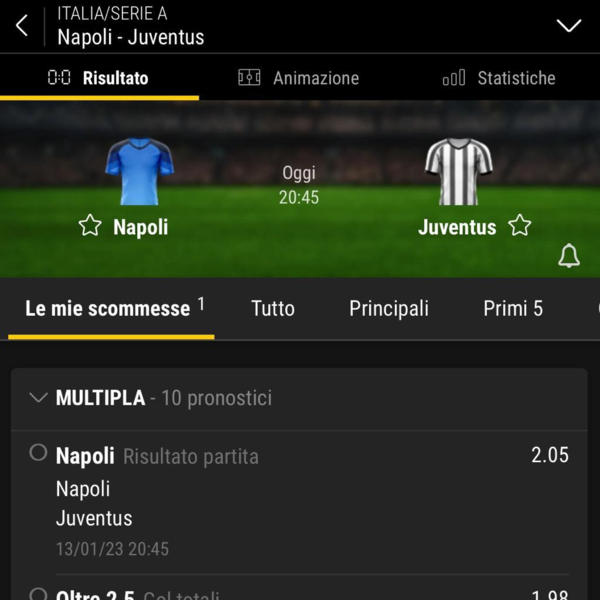Open the Animazione tab
This screenshot has height=600, width=600.
299,78
